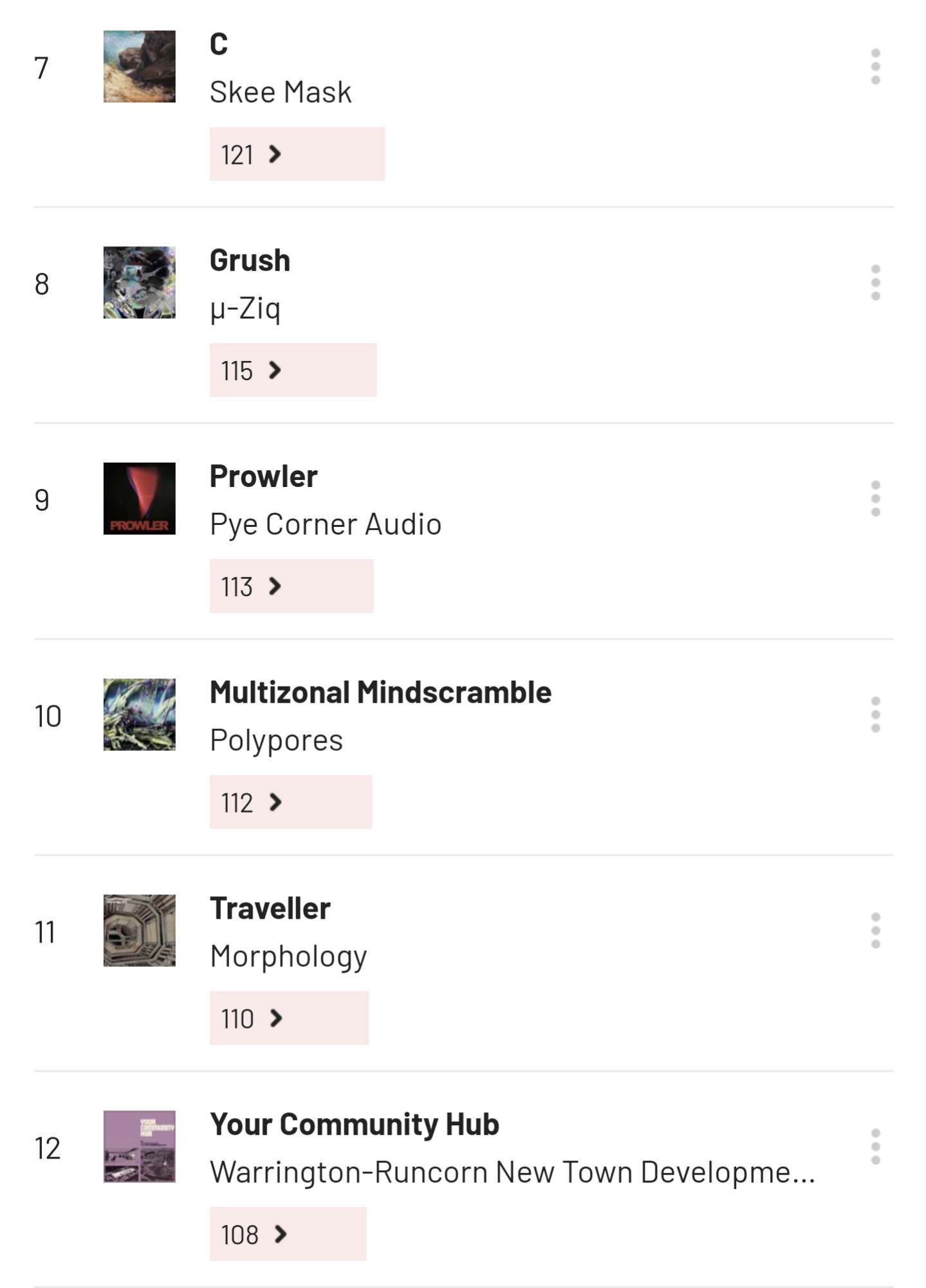Viewport: 926px width, 1288px height.
Task: Open Your Community Hub album entry
Action: coord(354,1125)
